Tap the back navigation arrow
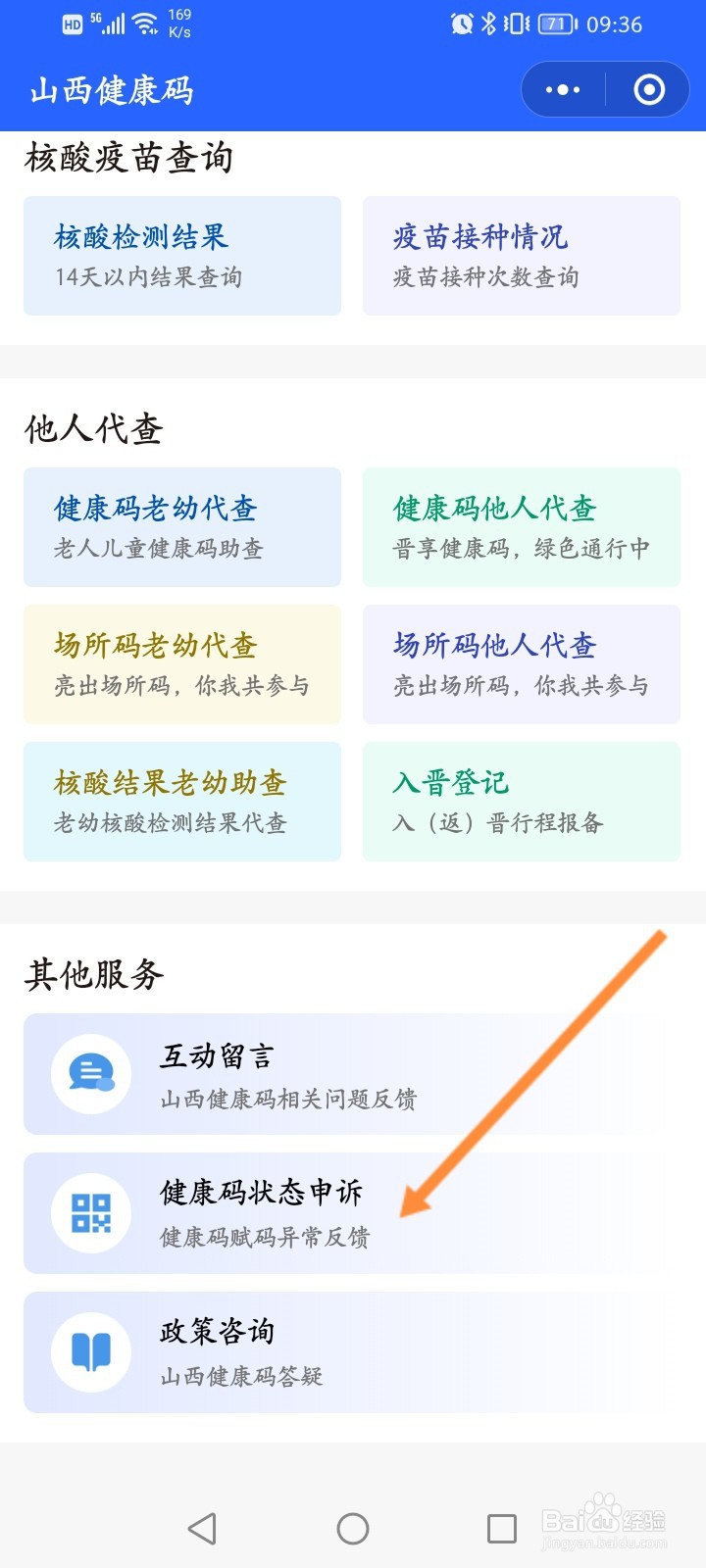Screen dimensions: 706x1568 (x=203, y=1527)
